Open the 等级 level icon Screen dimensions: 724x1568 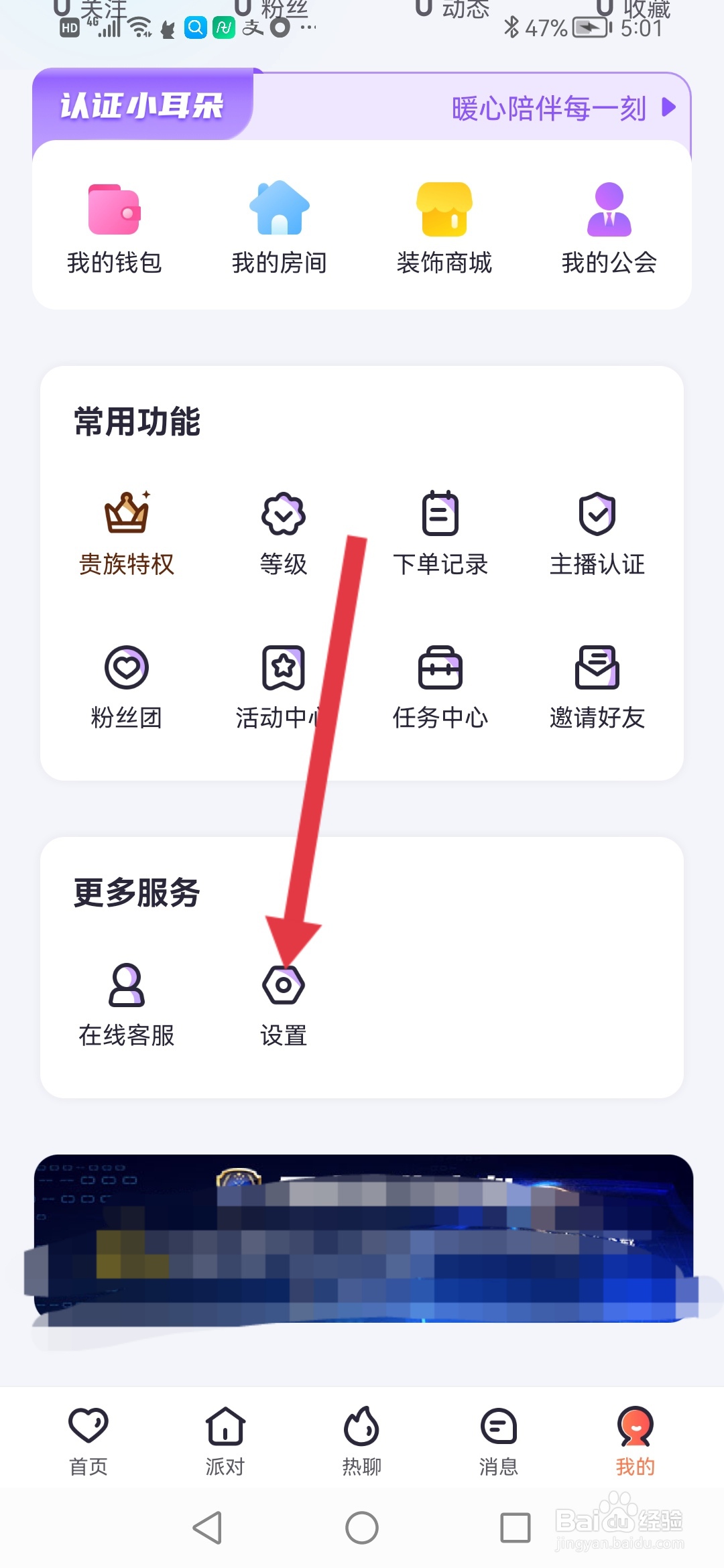pyautogui.click(x=284, y=516)
